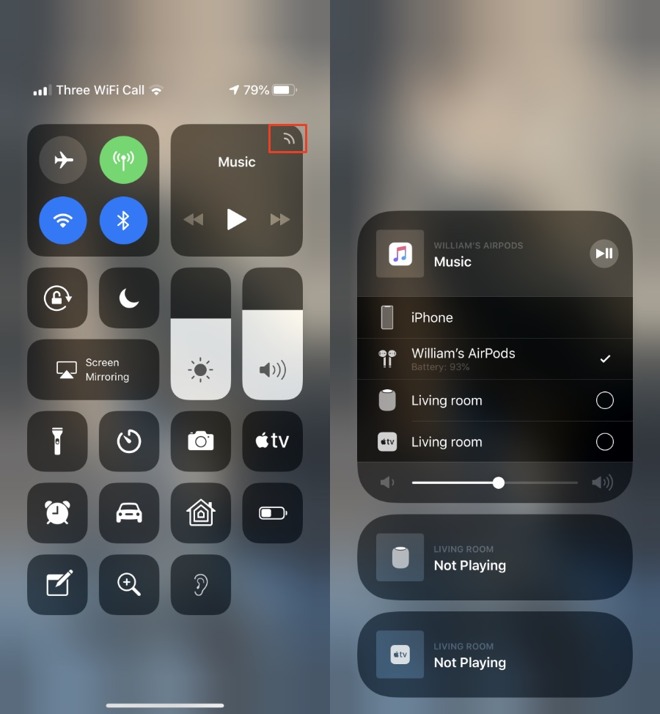
Task: Turn off Wi-Fi
Action: [63, 221]
